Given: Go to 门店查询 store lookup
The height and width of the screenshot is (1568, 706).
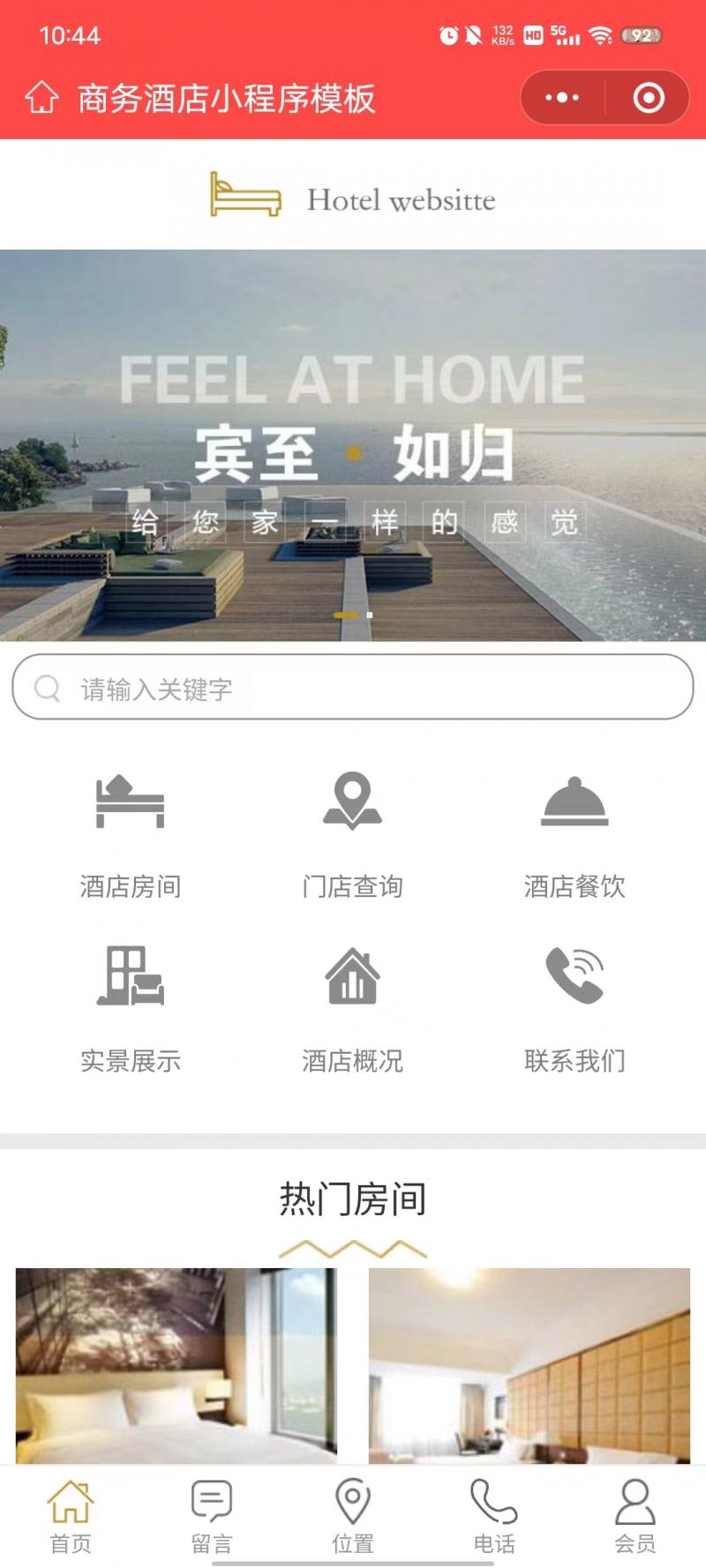Looking at the screenshot, I should coord(353,835).
